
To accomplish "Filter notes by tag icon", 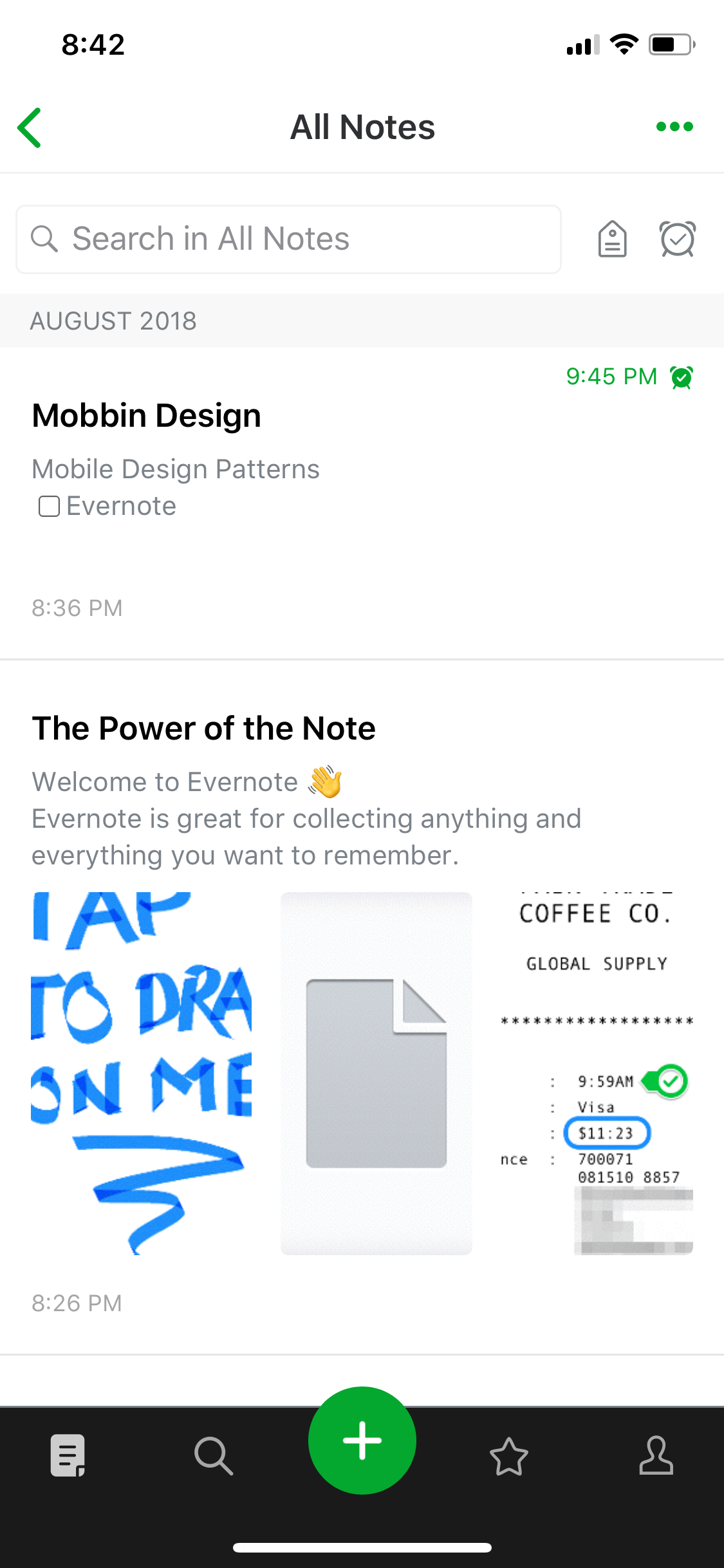I will coord(612,239).
